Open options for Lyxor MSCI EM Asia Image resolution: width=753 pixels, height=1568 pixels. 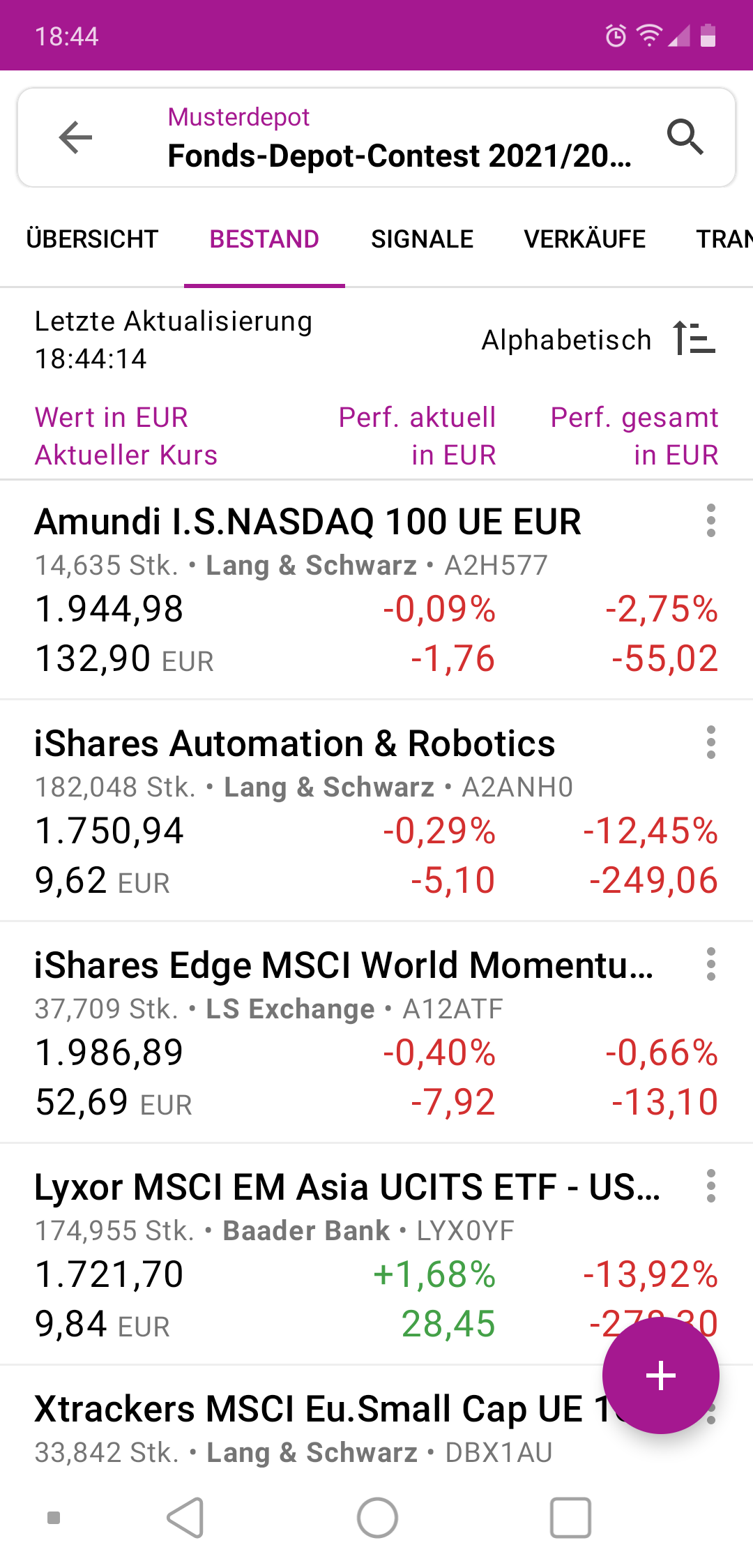pos(710,1186)
